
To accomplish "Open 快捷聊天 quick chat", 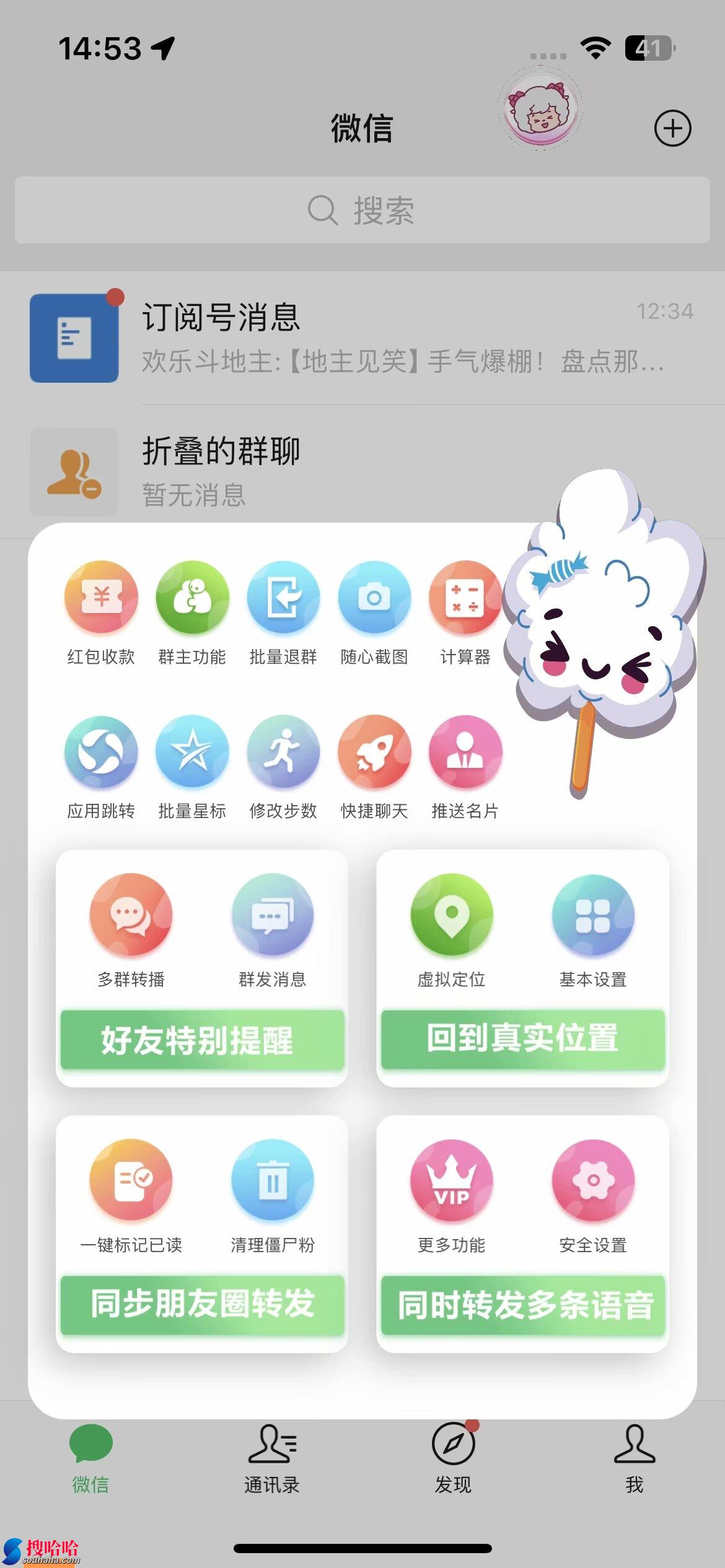I will click(374, 752).
